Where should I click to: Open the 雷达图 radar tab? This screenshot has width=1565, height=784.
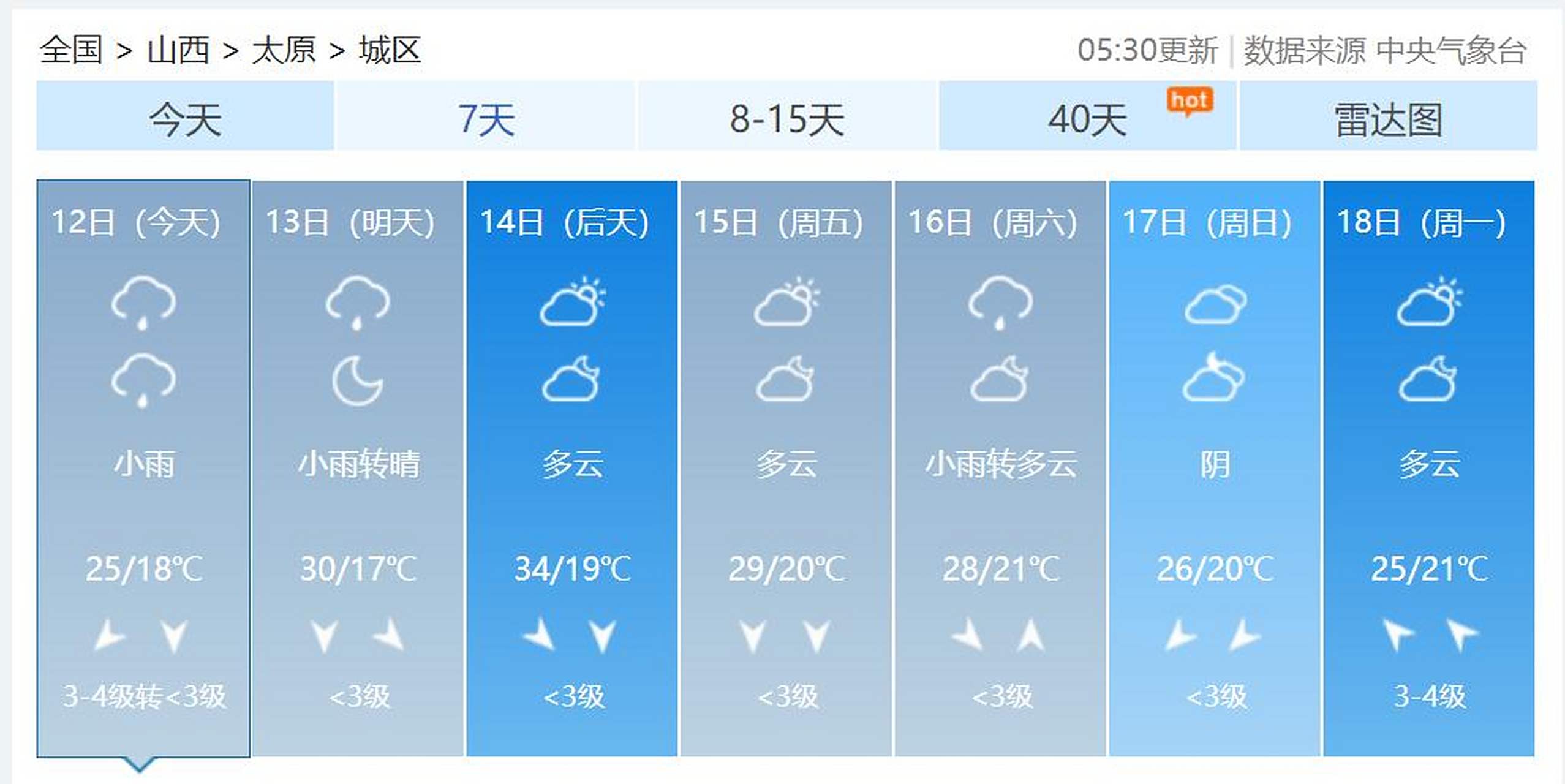pyautogui.click(x=1388, y=116)
